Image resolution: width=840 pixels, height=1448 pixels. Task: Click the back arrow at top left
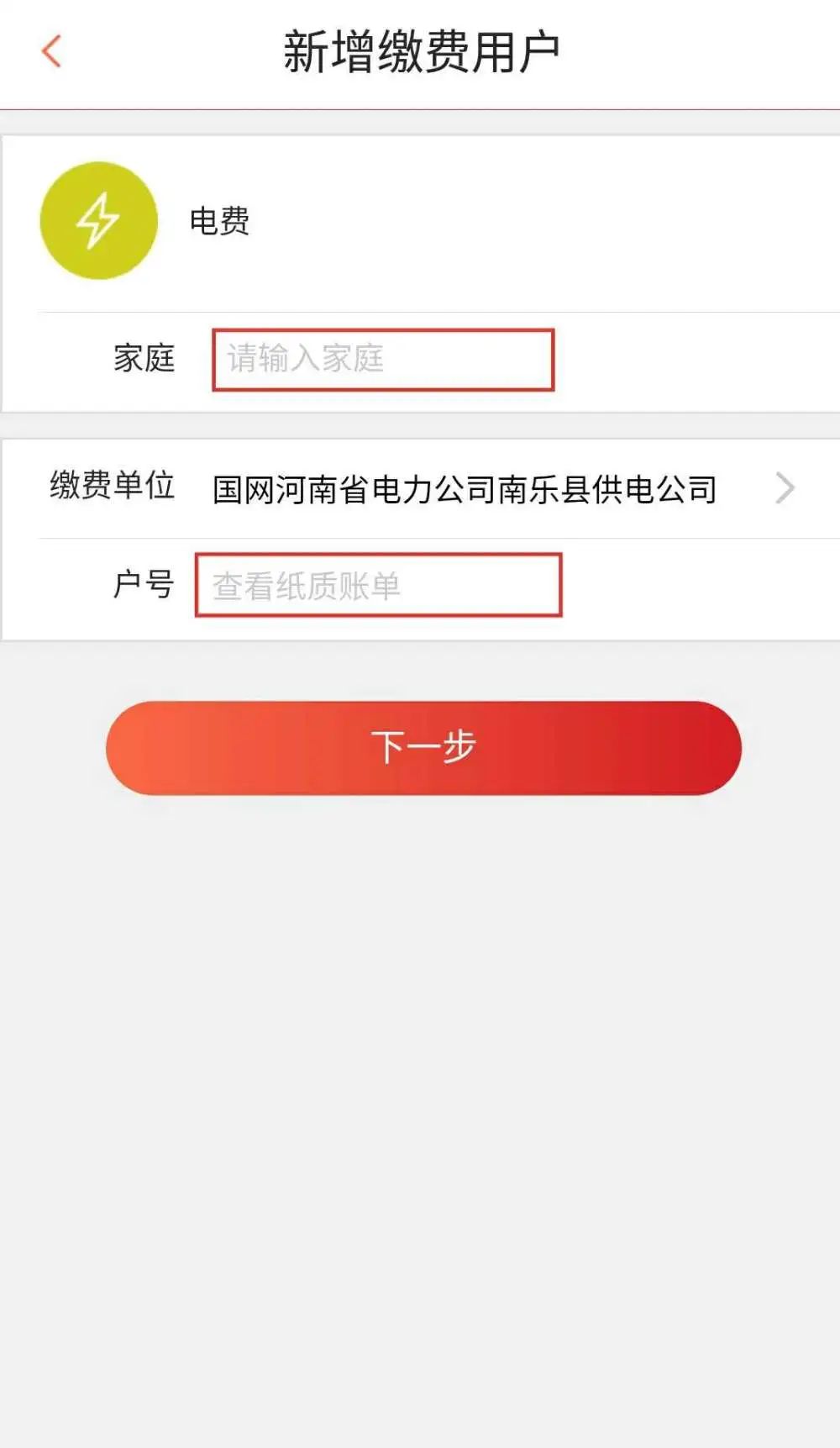[x=52, y=51]
